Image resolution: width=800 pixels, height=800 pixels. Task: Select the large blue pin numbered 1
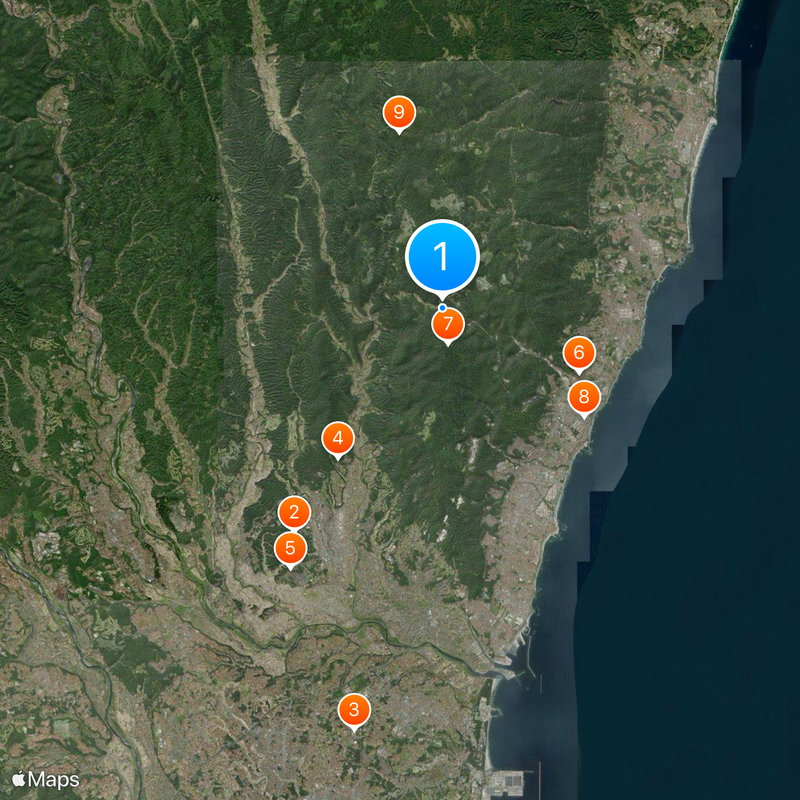(x=442, y=258)
